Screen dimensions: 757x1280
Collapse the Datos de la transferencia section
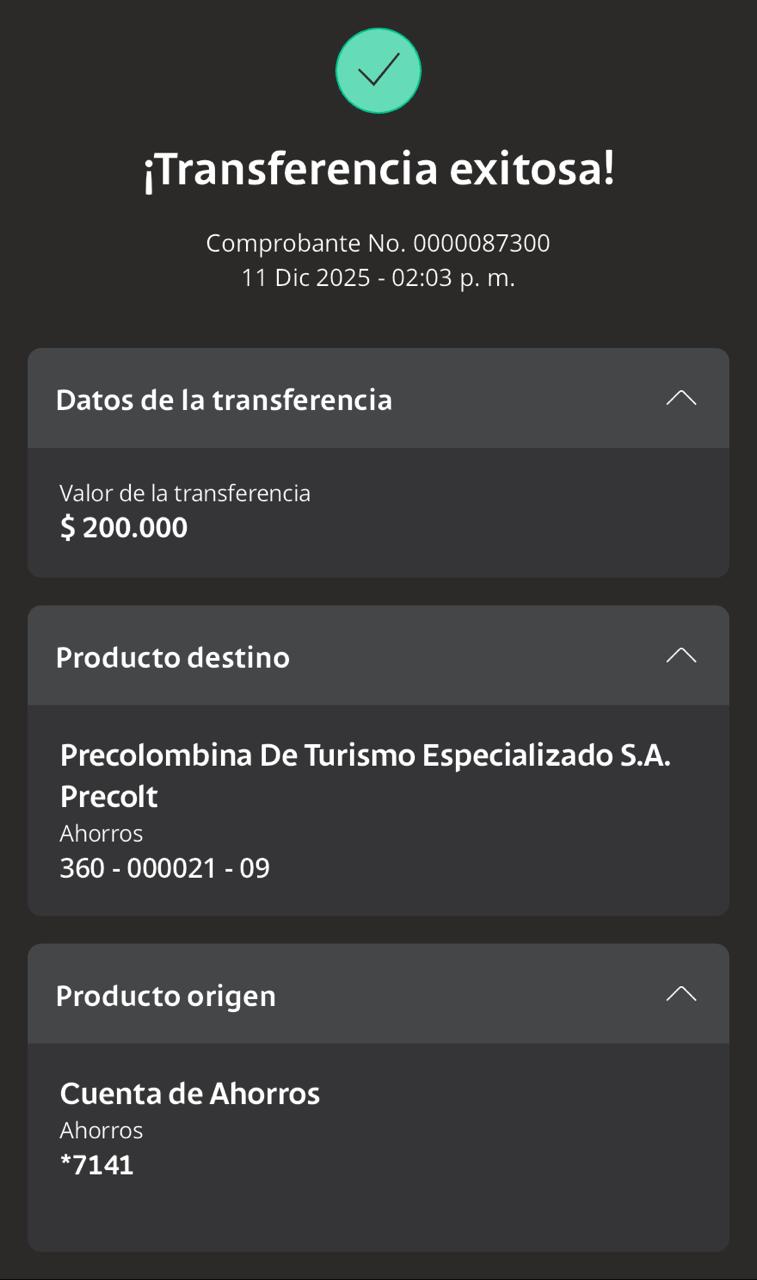coord(680,398)
